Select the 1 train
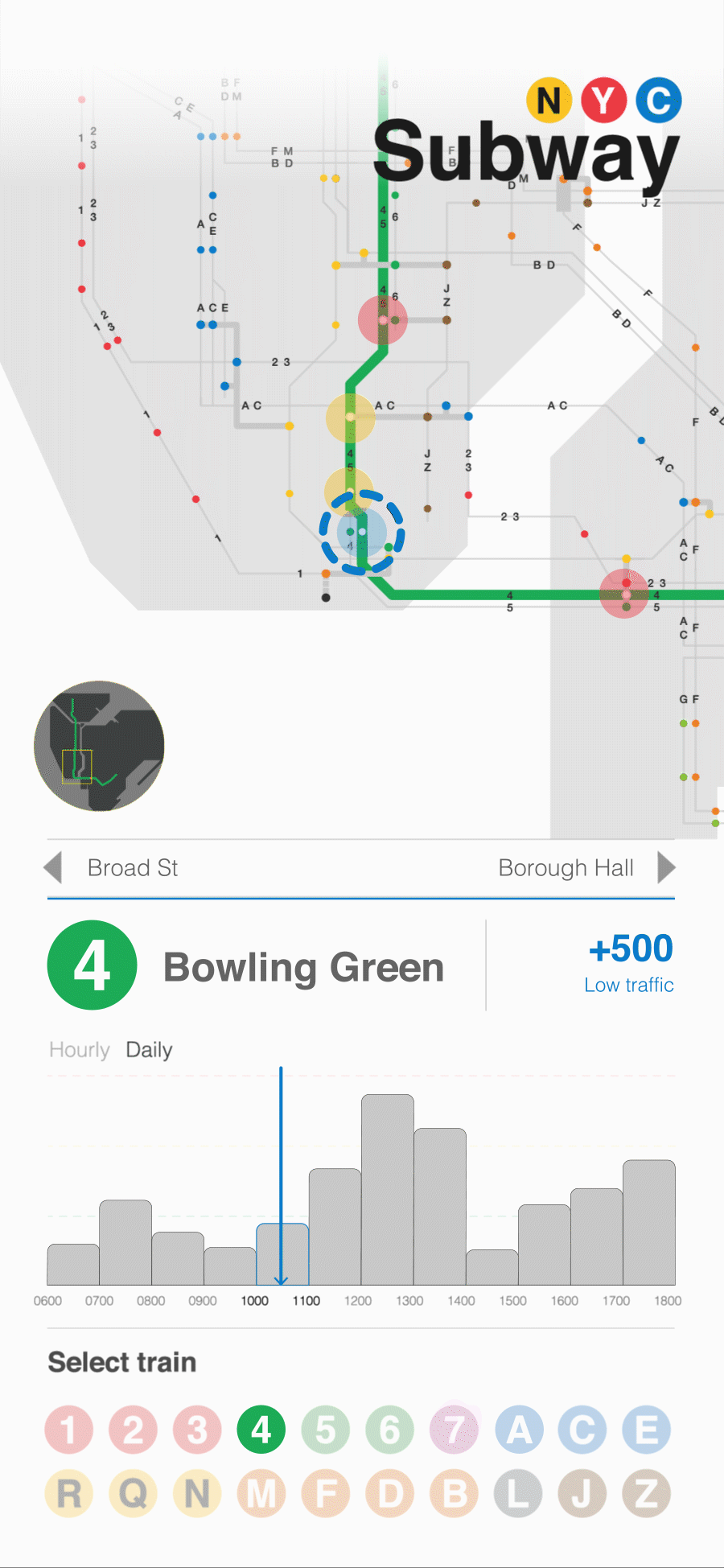Viewport: 724px width, 1568px height. pyautogui.click(x=68, y=1430)
